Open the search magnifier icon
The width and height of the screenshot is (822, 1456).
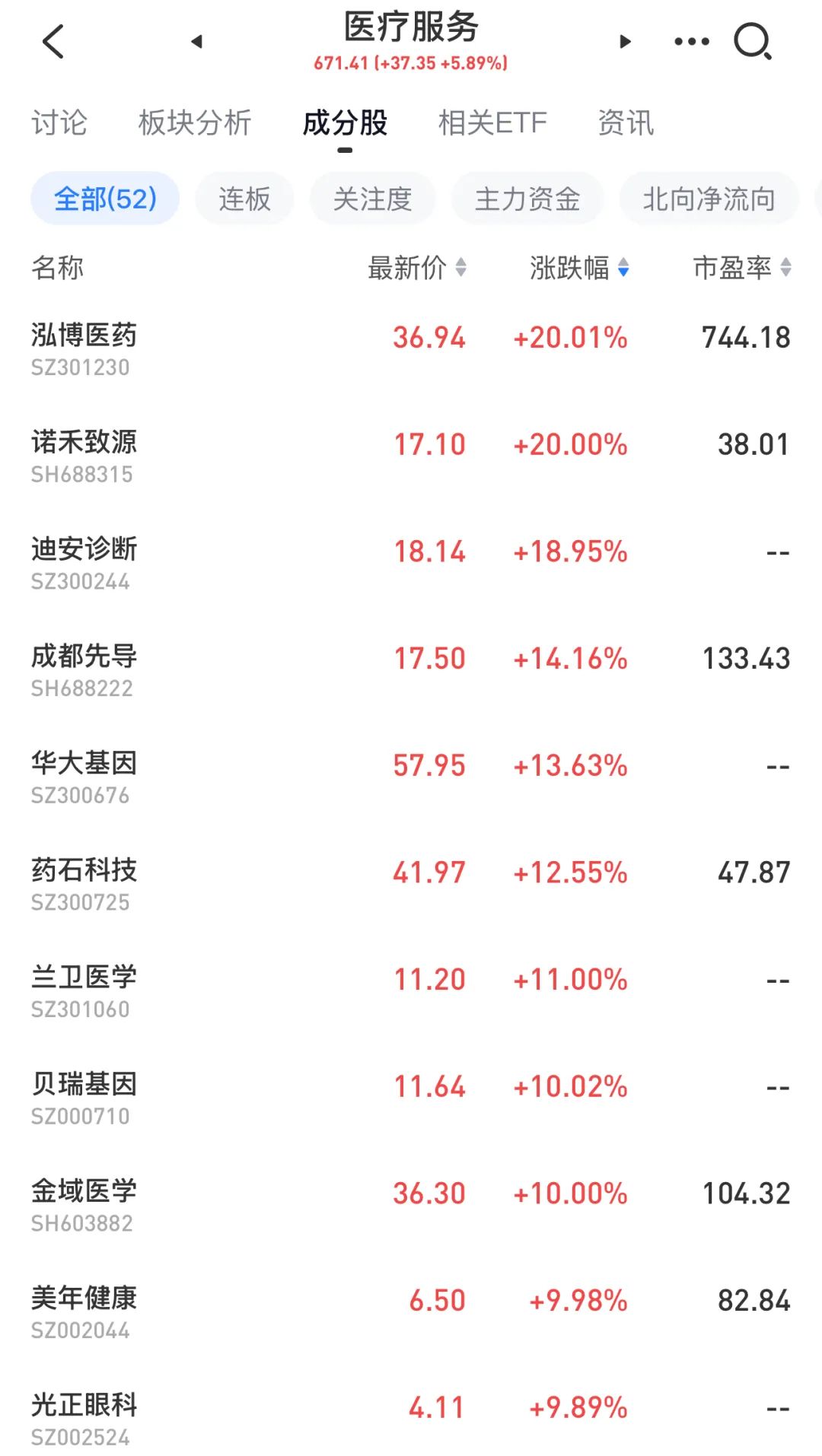753,41
